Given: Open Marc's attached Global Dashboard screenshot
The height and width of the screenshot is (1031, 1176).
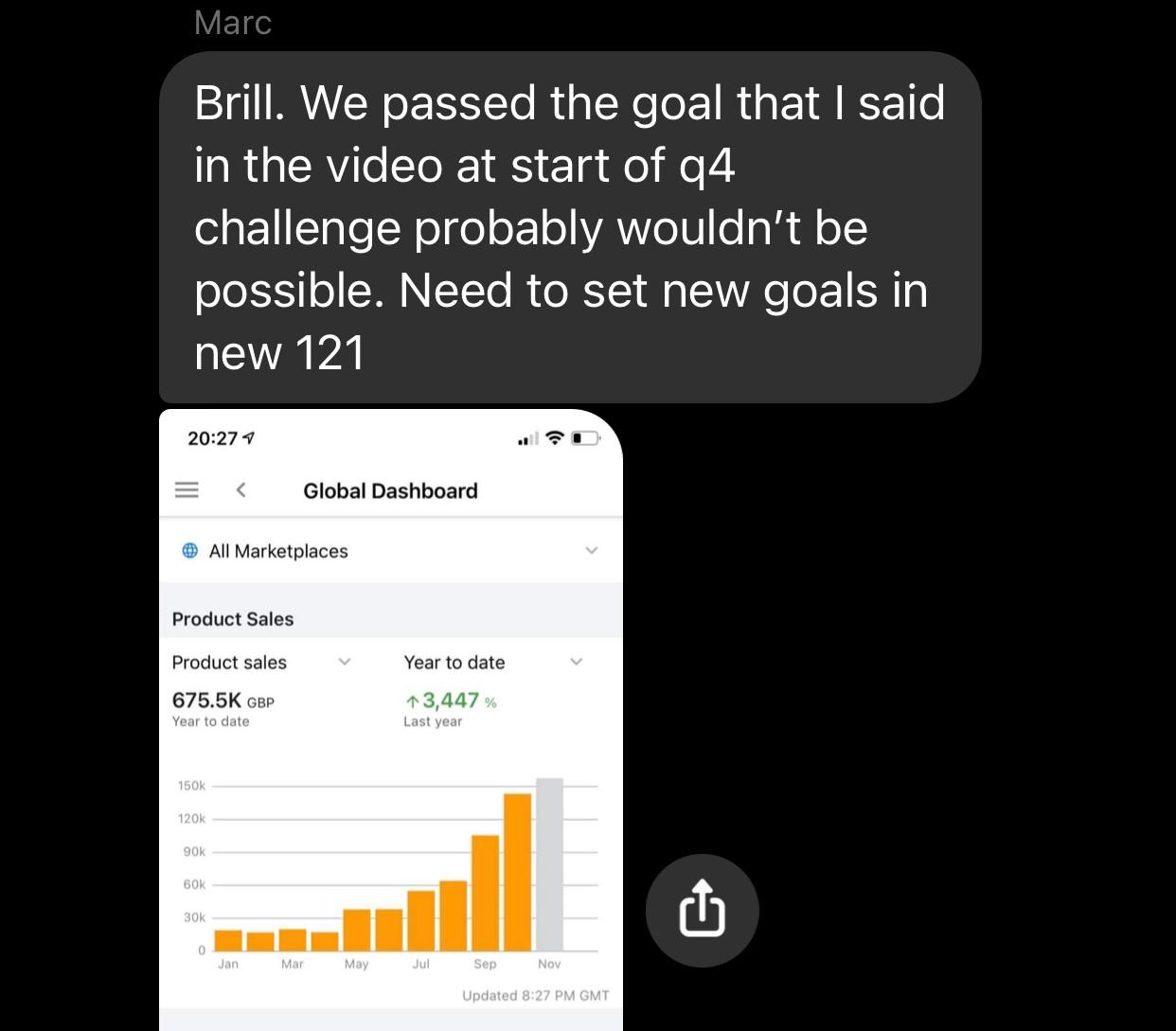Looking at the screenshot, I should click(x=390, y=720).
